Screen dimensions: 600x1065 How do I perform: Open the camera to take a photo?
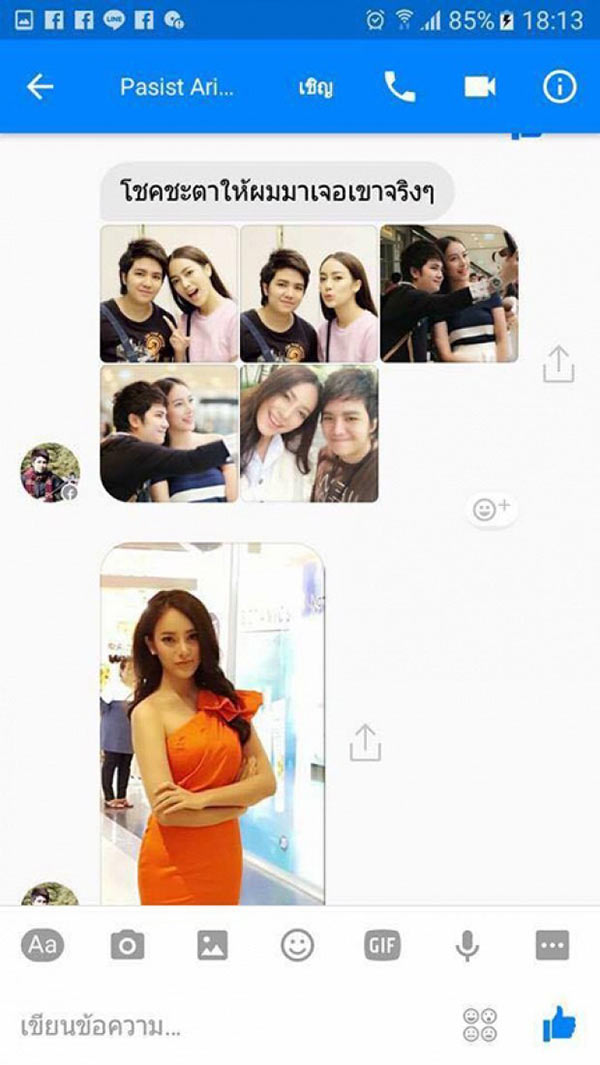click(x=127, y=944)
